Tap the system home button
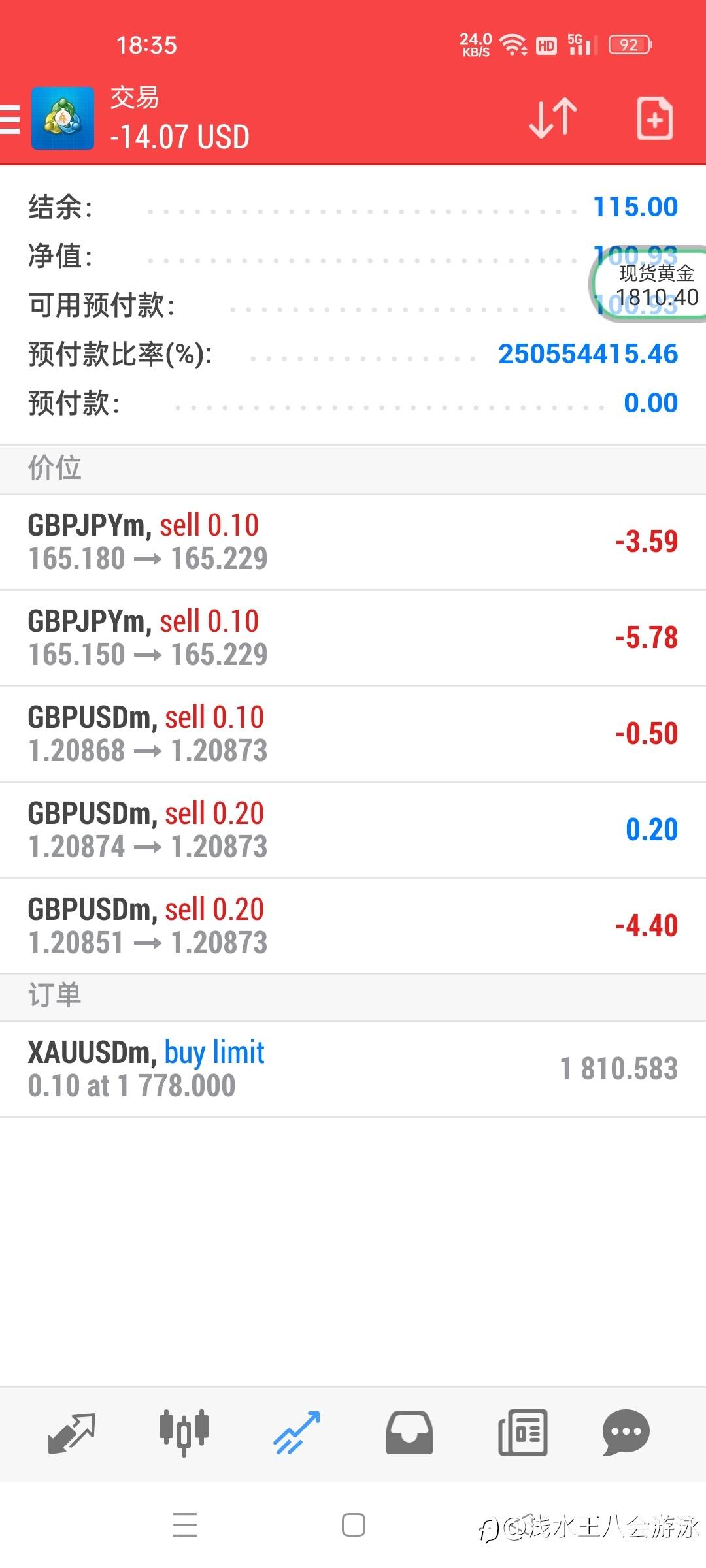The width and height of the screenshot is (706, 1568). (354, 1525)
